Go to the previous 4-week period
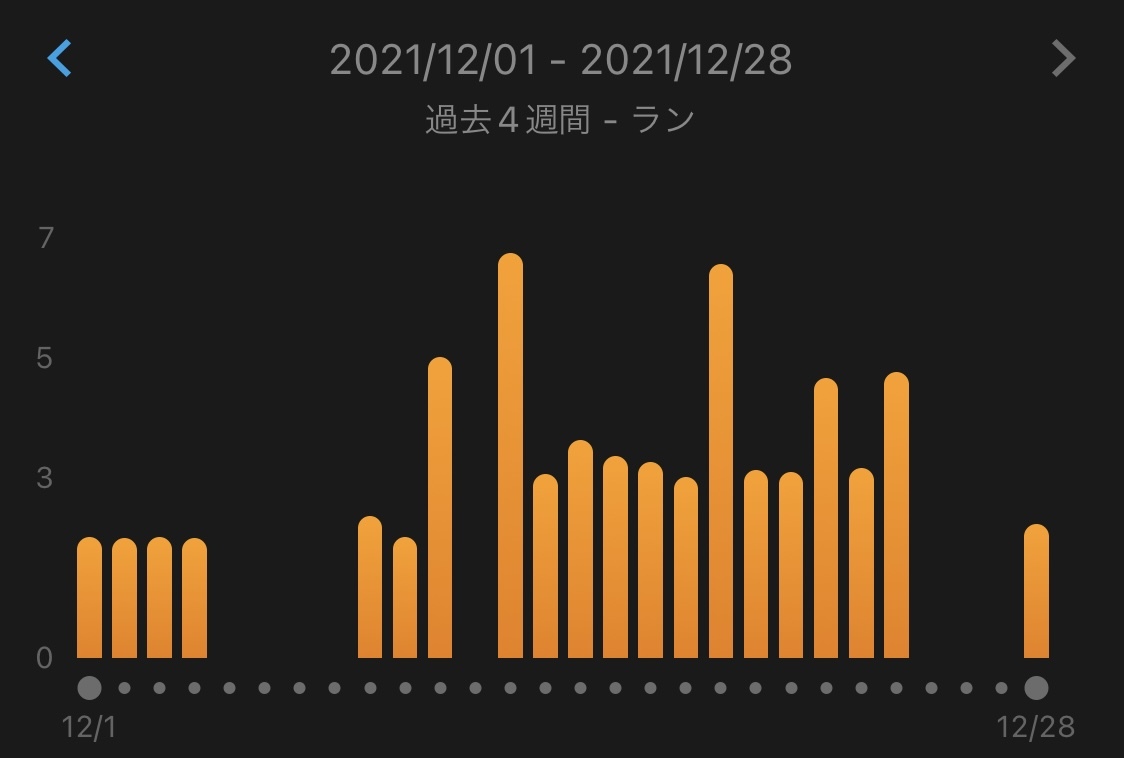The image size is (1124, 758). coord(59,58)
